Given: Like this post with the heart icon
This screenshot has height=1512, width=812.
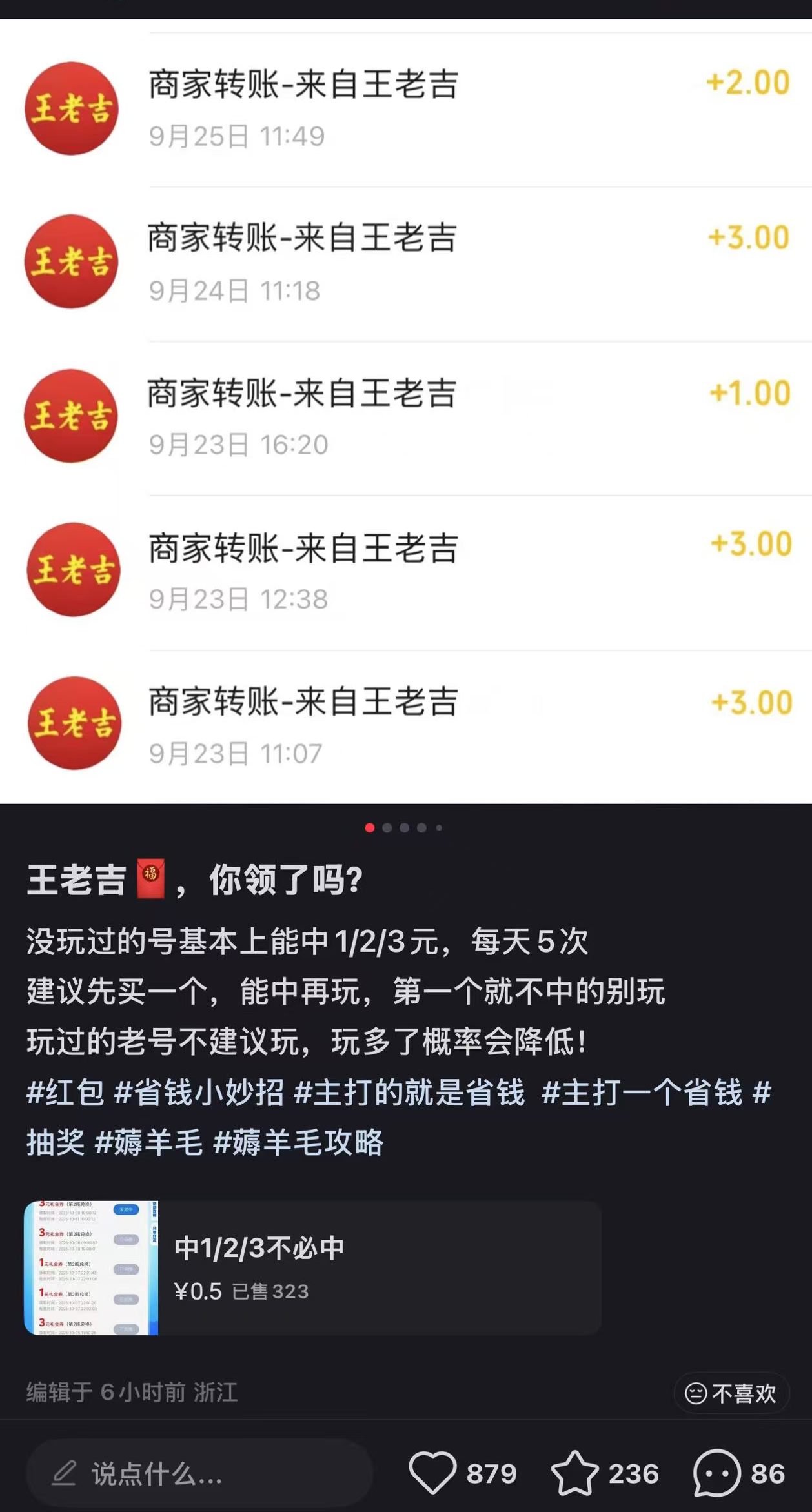Looking at the screenshot, I should click(432, 1473).
